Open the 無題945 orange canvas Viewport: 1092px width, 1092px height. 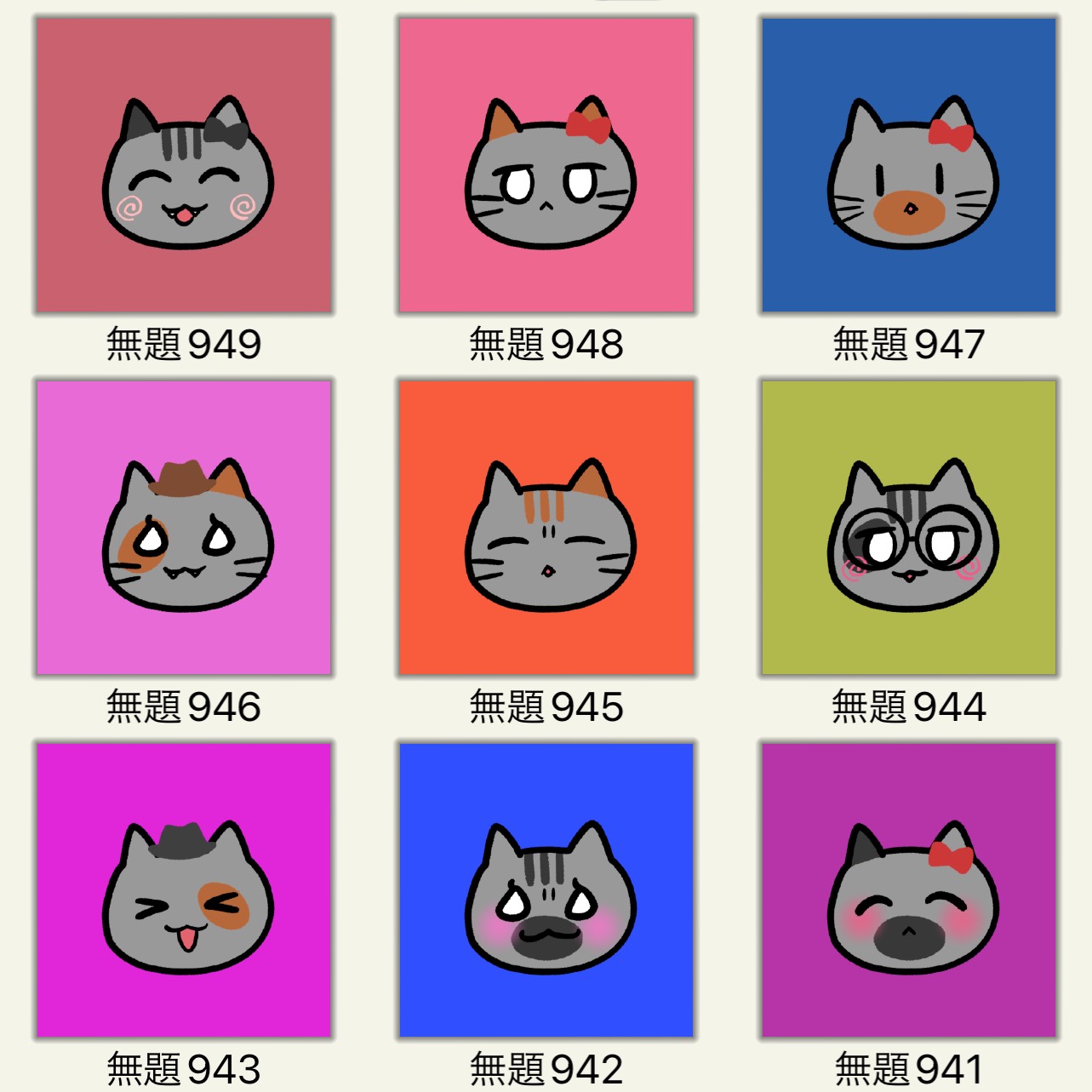point(546,528)
